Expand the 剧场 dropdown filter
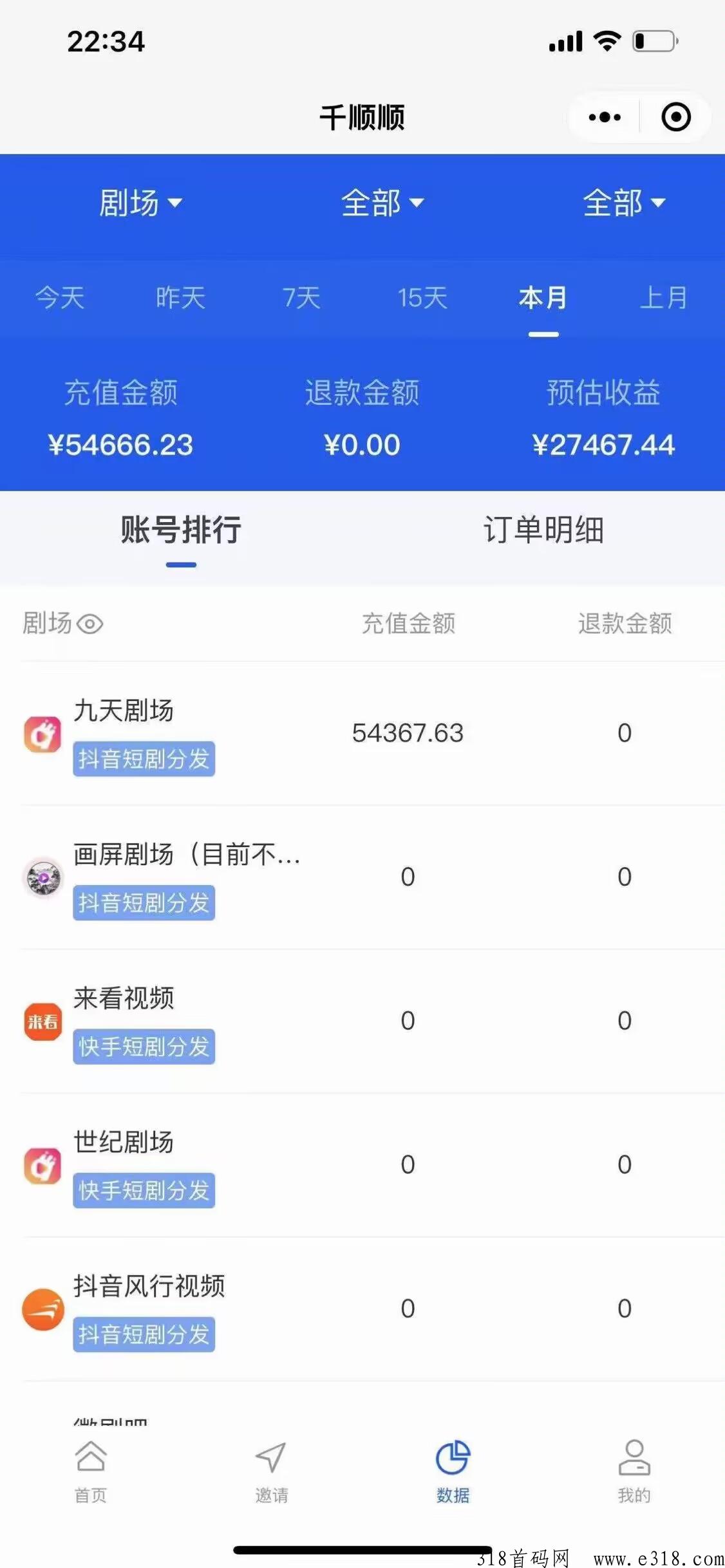The height and width of the screenshot is (1568, 725). [140, 203]
